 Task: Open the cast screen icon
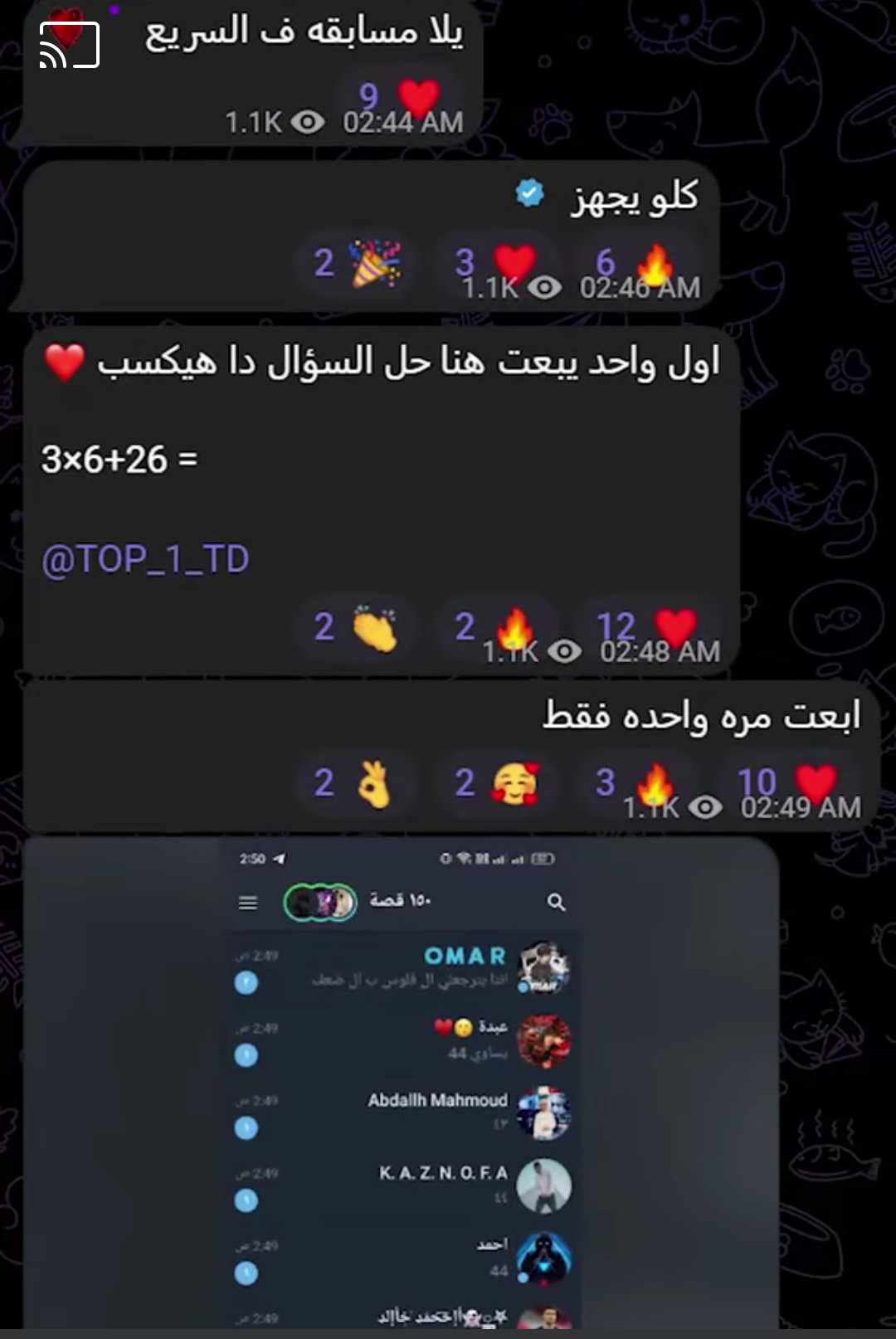pos(69,44)
